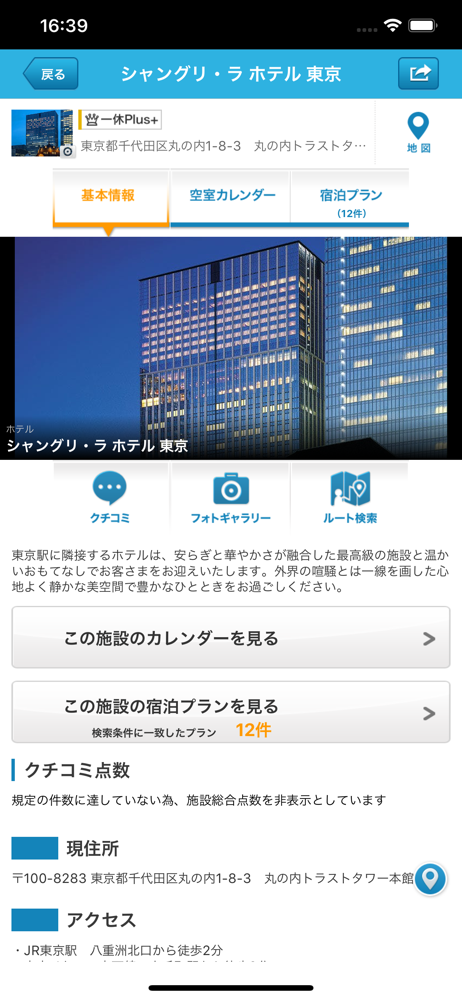Share this hotel page

tap(419, 74)
